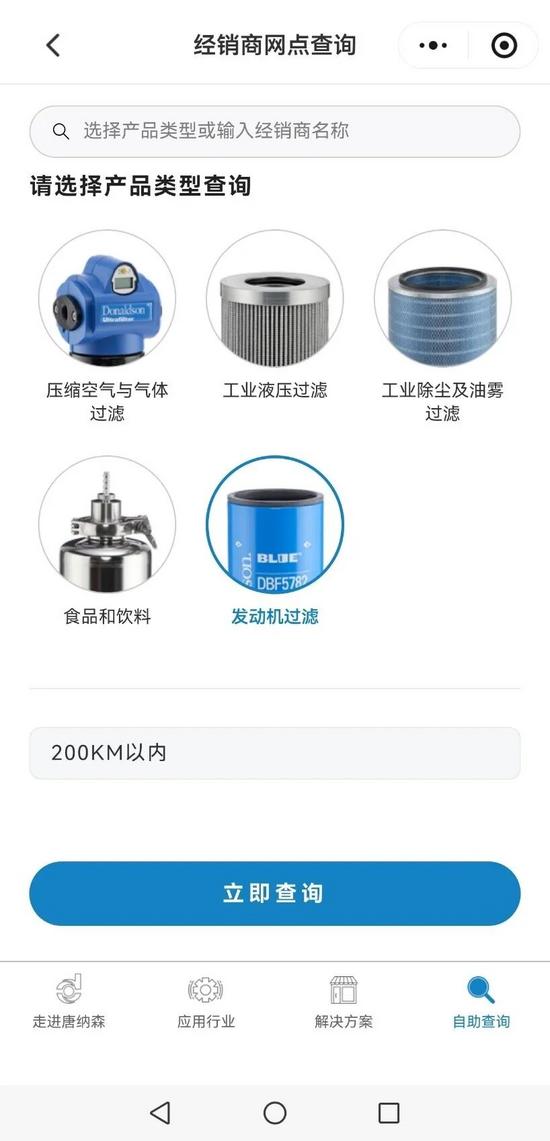Tap the 立即查询 button

coord(275,894)
